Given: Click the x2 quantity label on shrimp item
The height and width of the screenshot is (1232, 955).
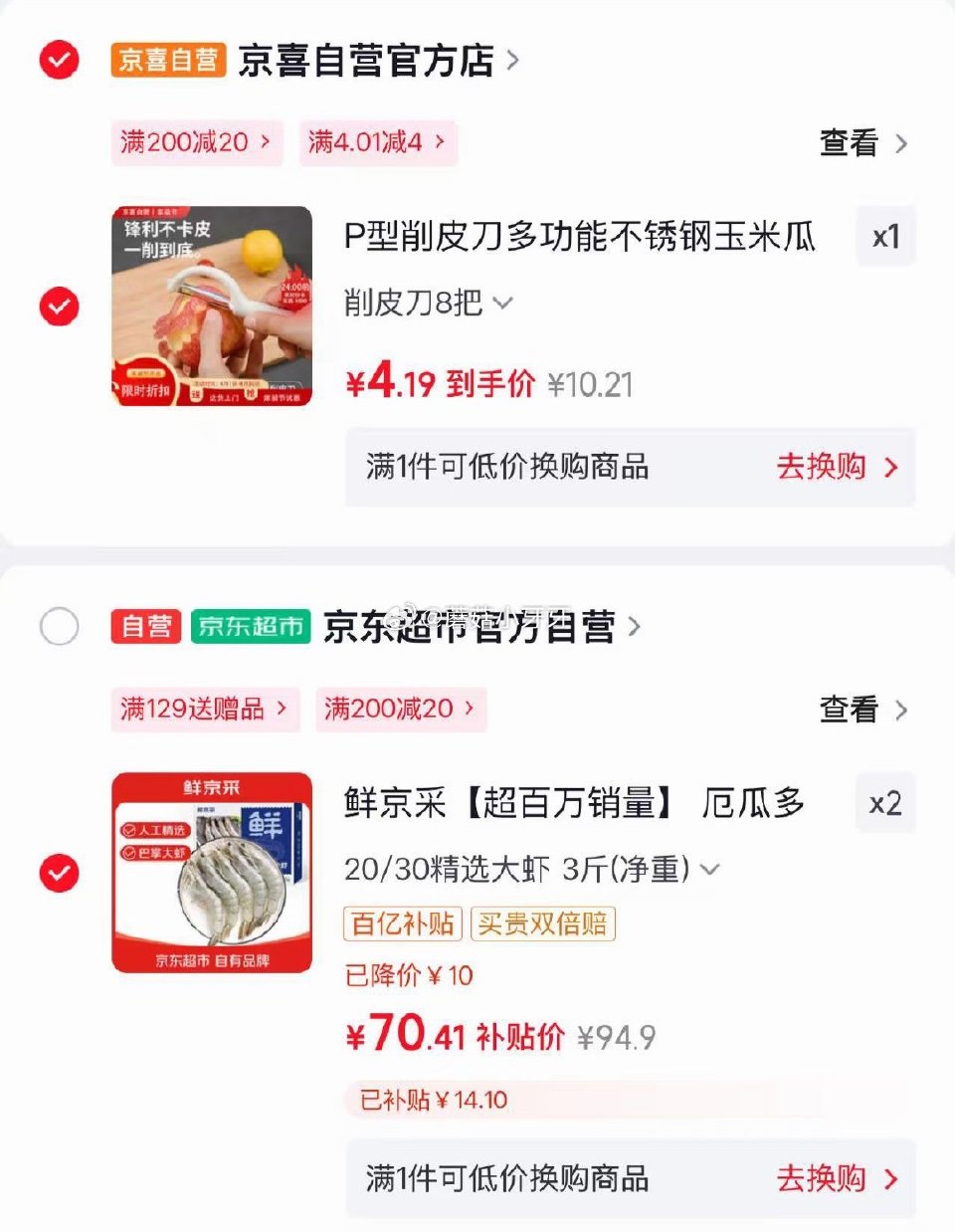Looking at the screenshot, I should click(x=884, y=802).
